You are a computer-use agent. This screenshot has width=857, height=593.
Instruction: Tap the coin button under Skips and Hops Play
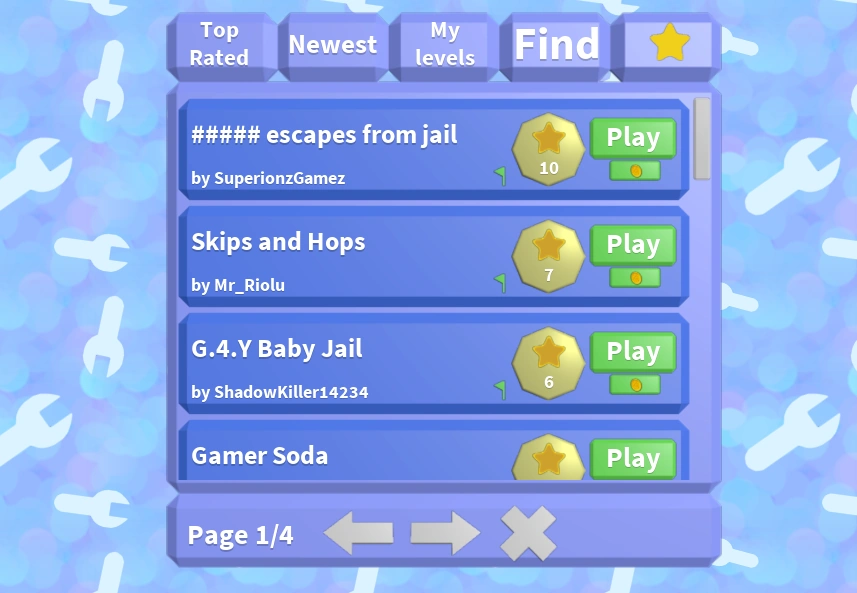point(635,278)
